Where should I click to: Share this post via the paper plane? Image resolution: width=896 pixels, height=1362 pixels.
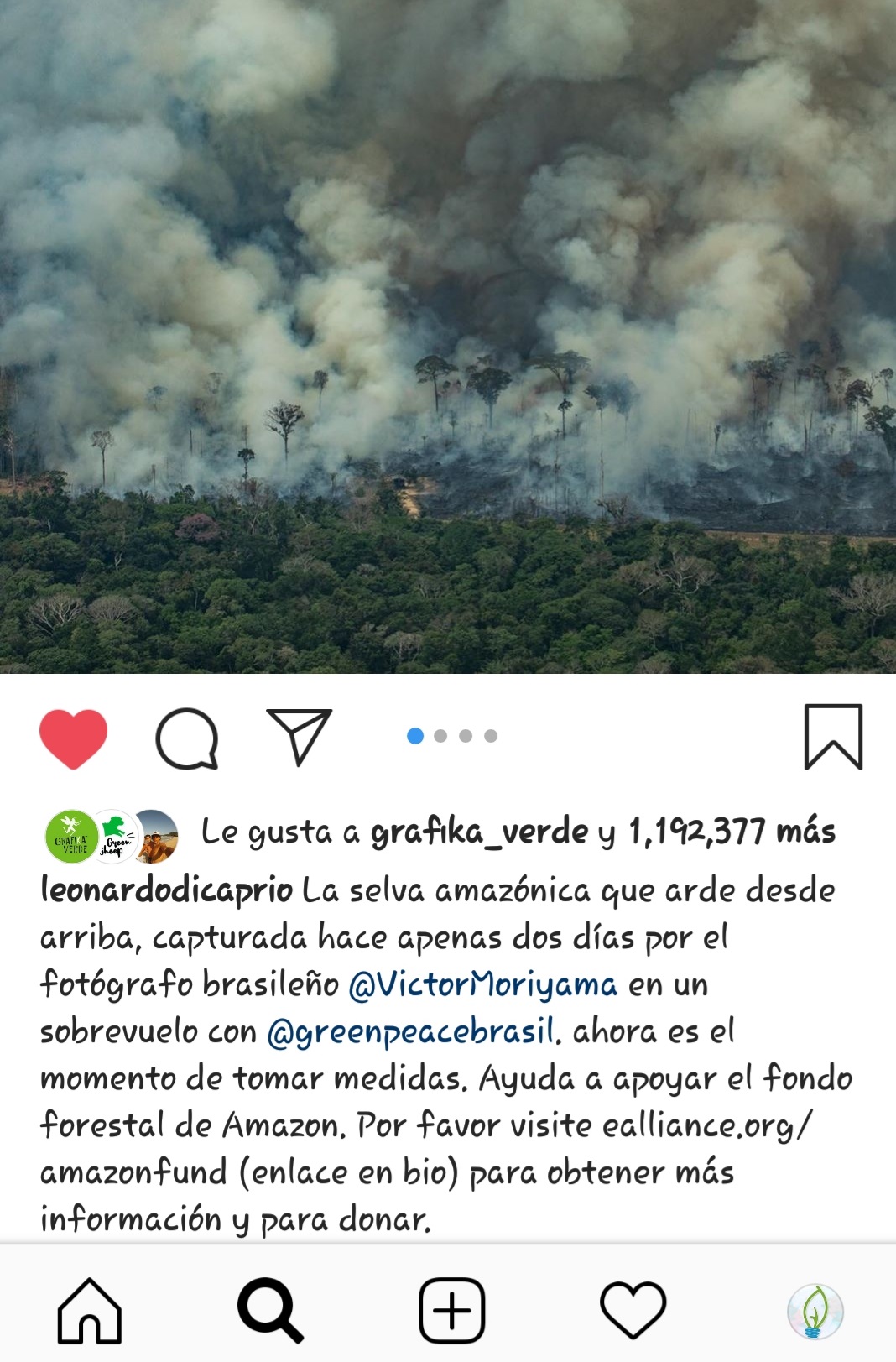[299, 737]
